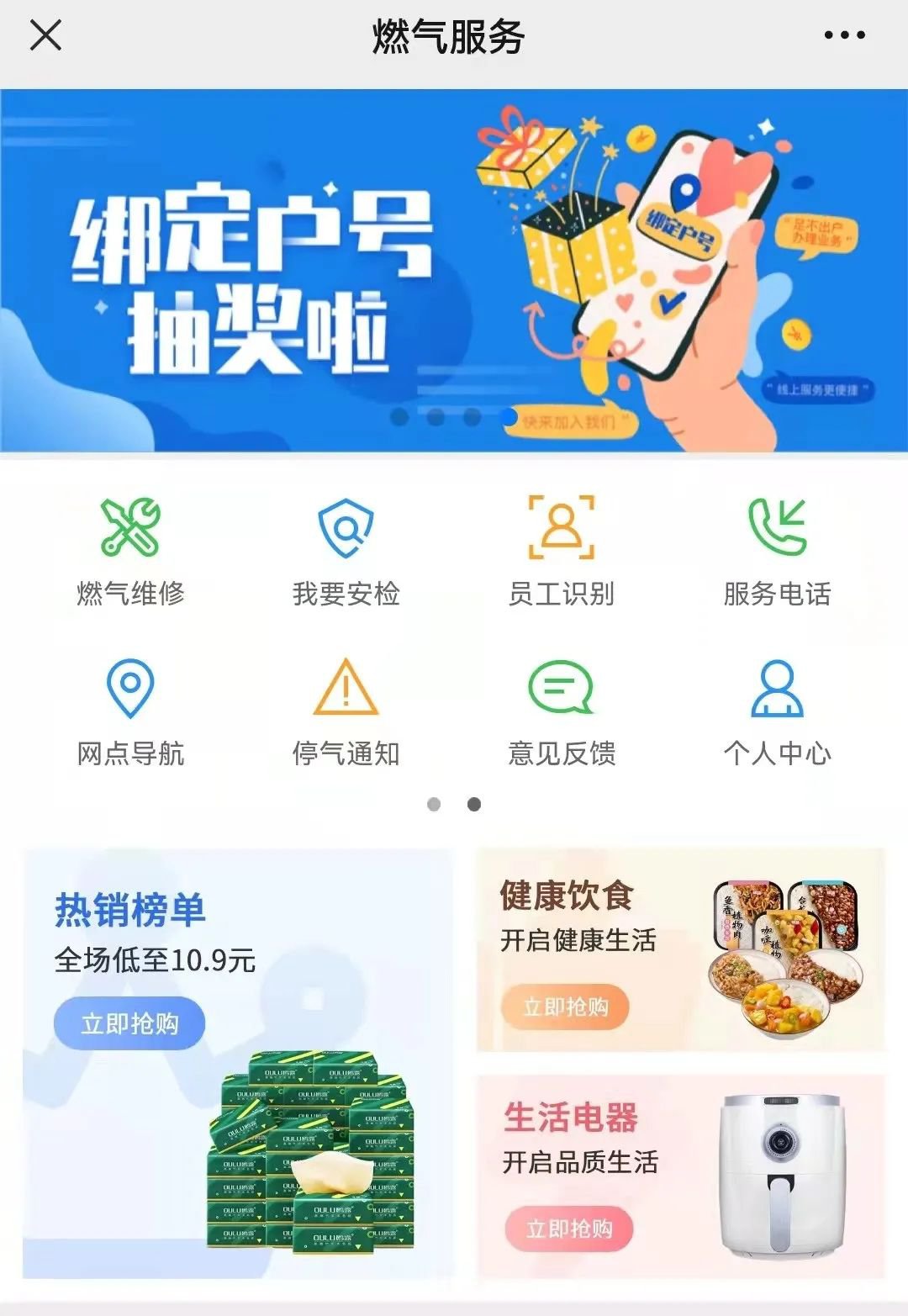
Task: View 停气通知
Action: coord(346,711)
